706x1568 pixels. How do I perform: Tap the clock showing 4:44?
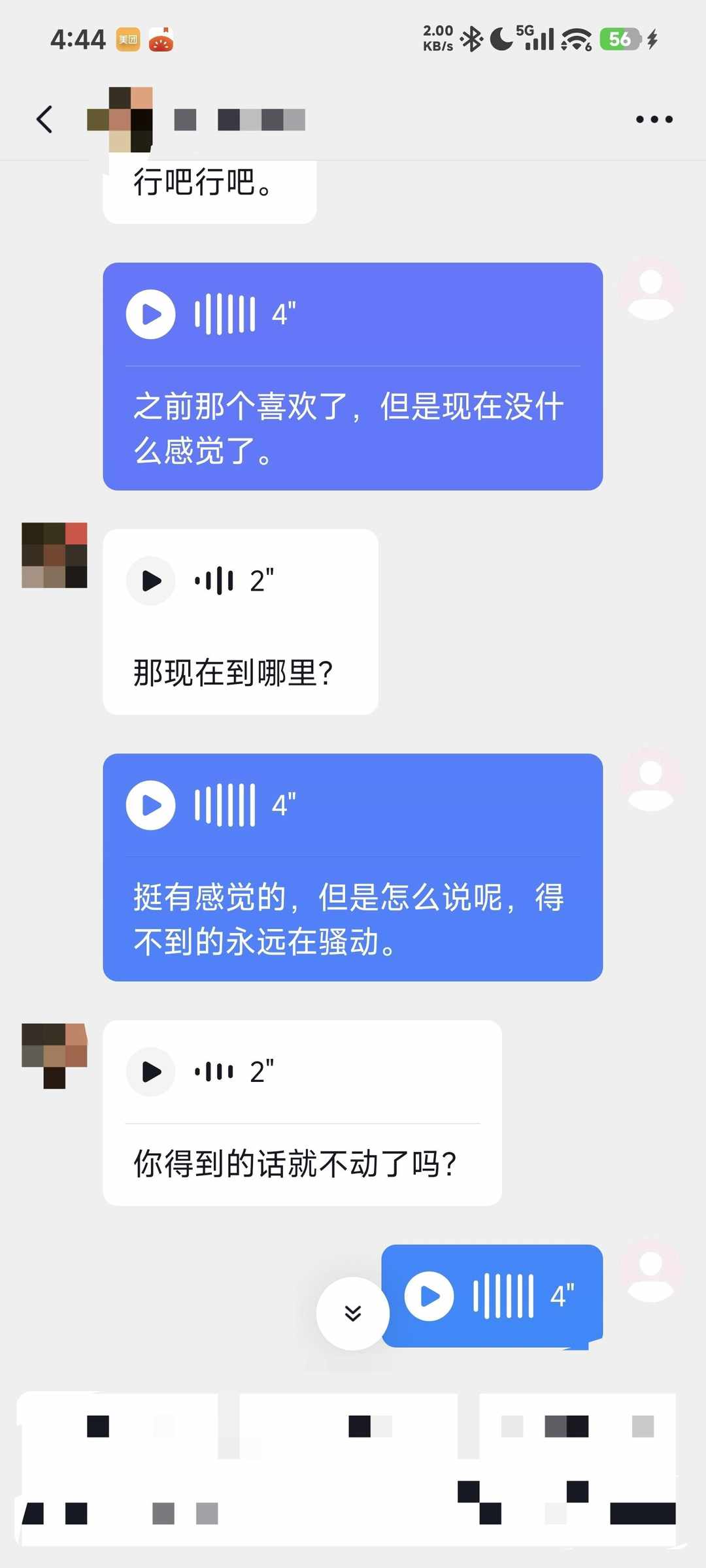pyautogui.click(x=78, y=38)
